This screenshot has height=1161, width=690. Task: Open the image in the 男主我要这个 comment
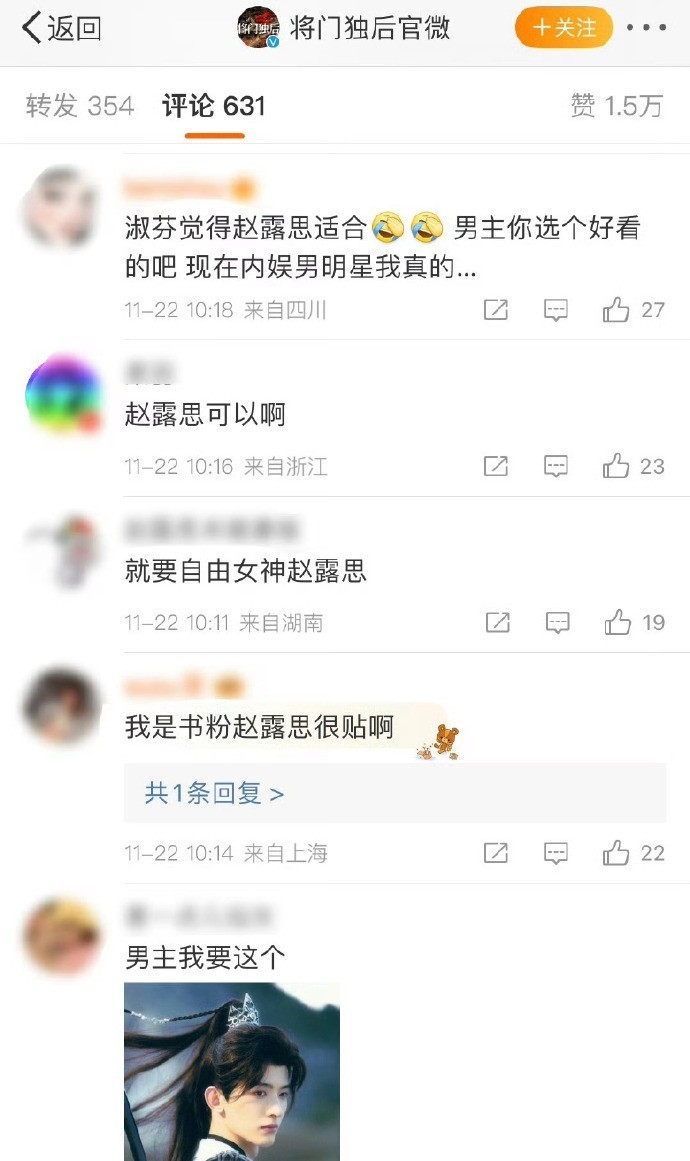coord(232,1070)
